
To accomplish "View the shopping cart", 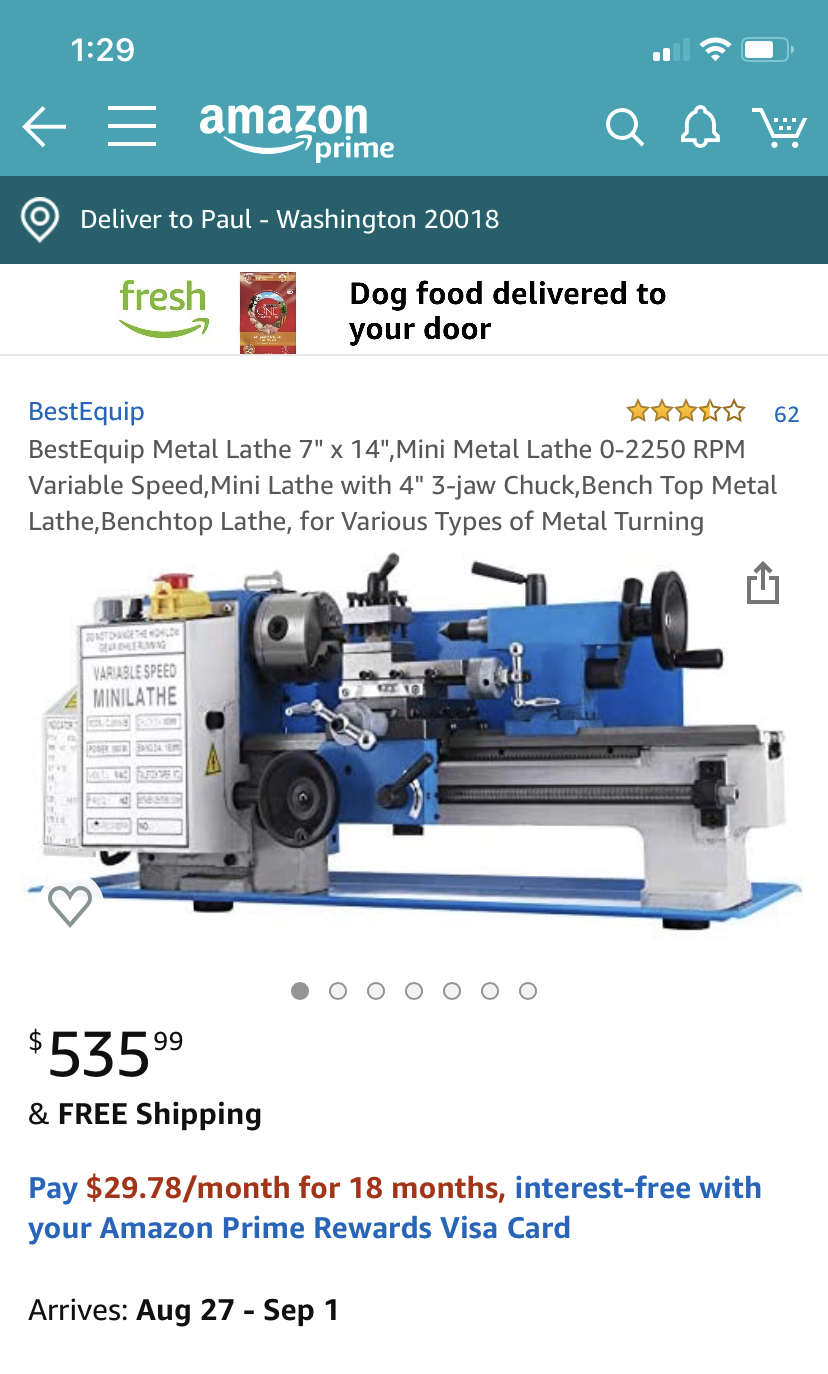I will 779,128.
